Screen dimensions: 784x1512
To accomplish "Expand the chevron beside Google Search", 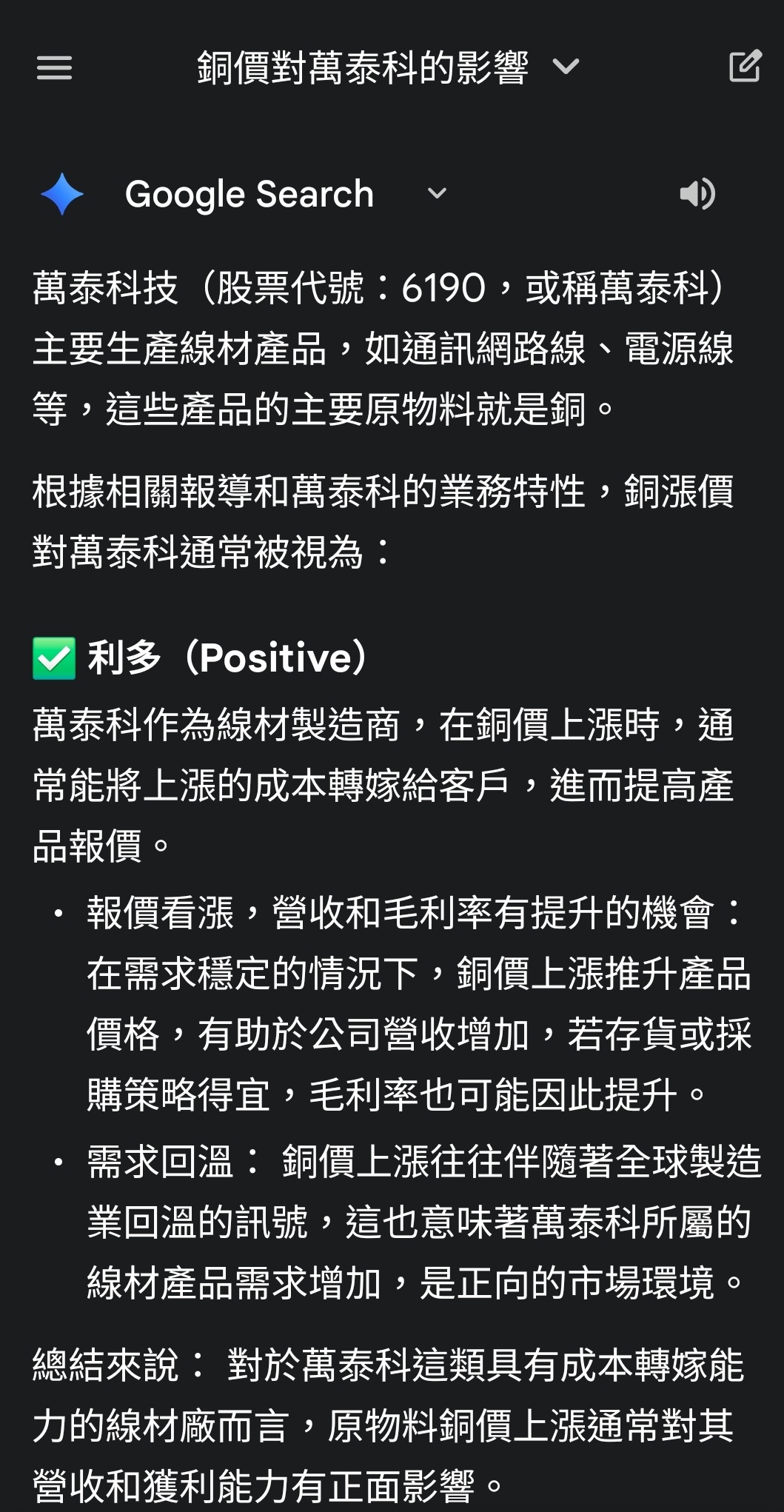I will (x=436, y=194).
